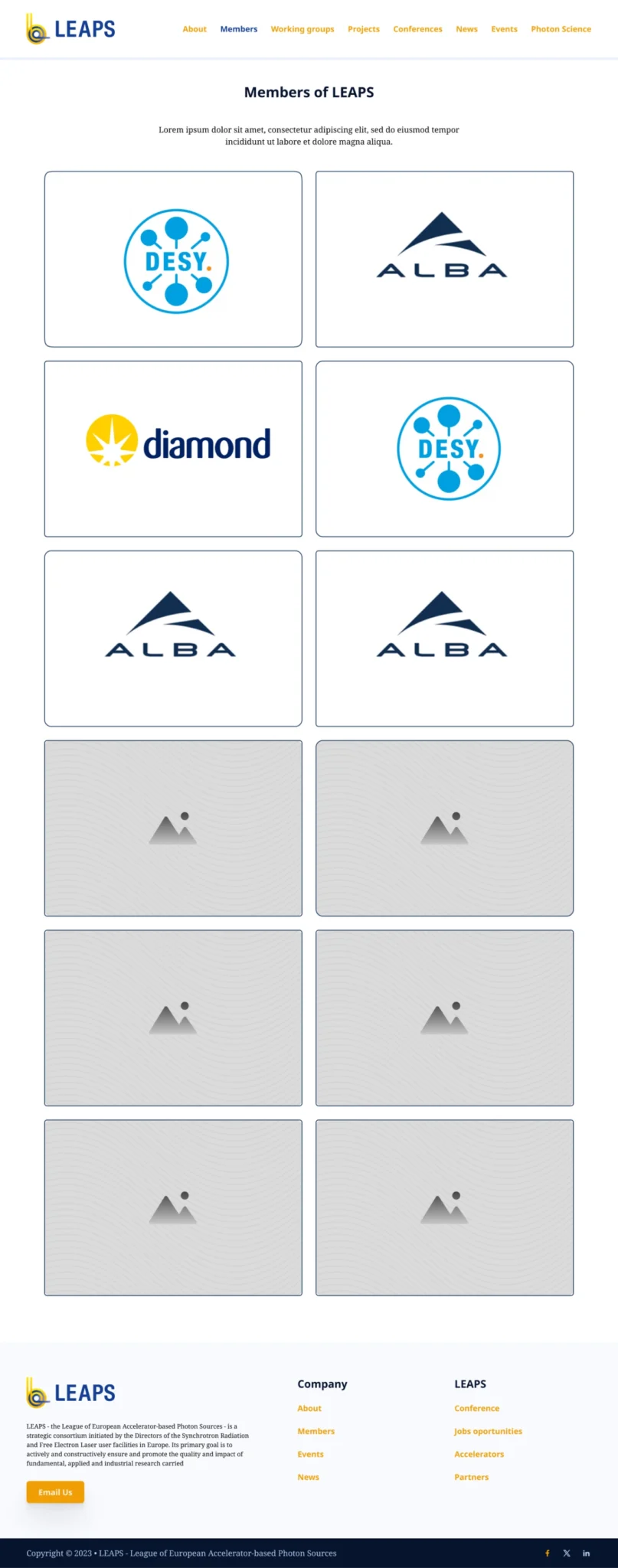
Task: Open Photon Science in header
Action: tap(561, 29)
